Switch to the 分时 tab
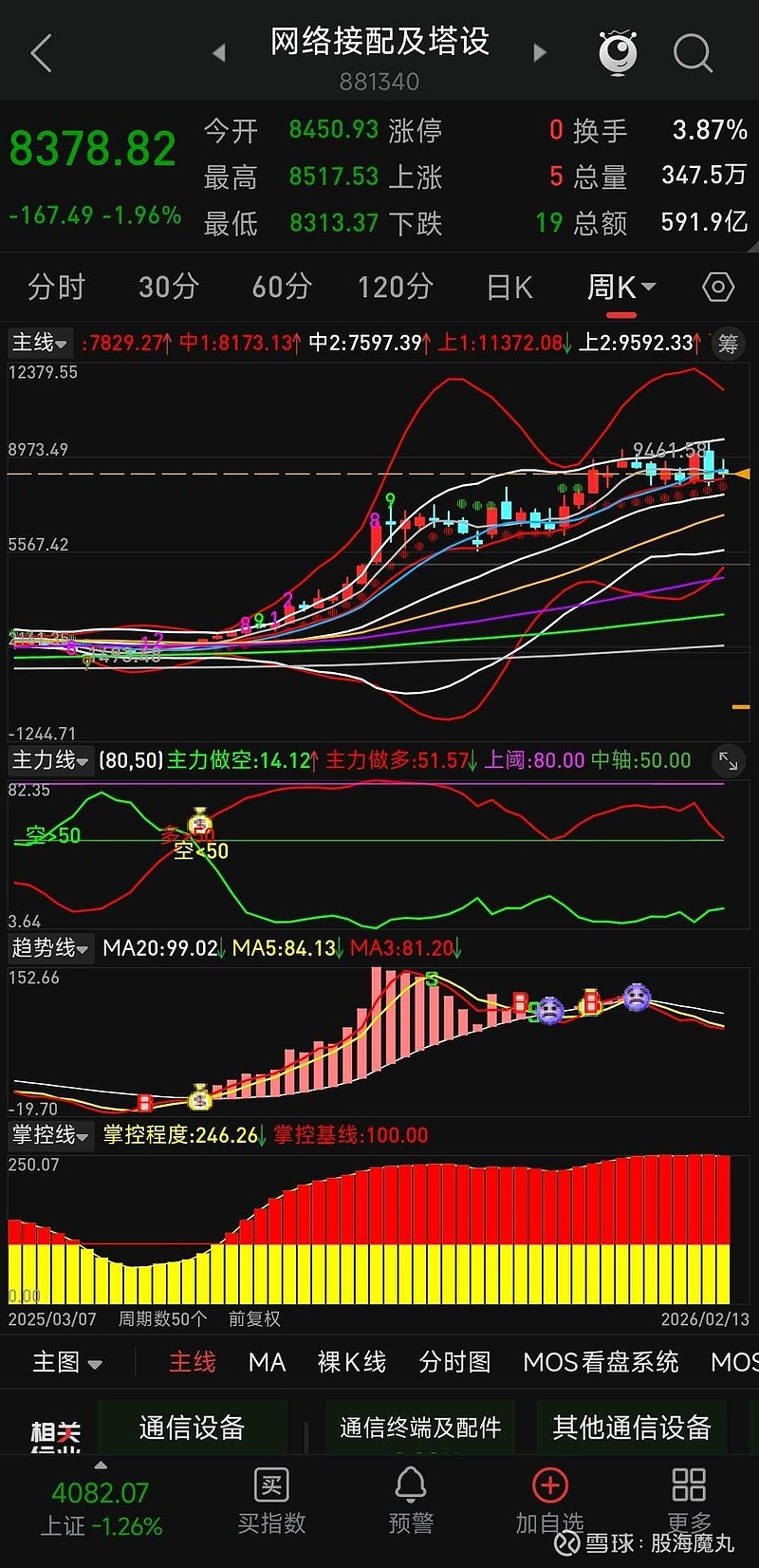 (57, 287)
